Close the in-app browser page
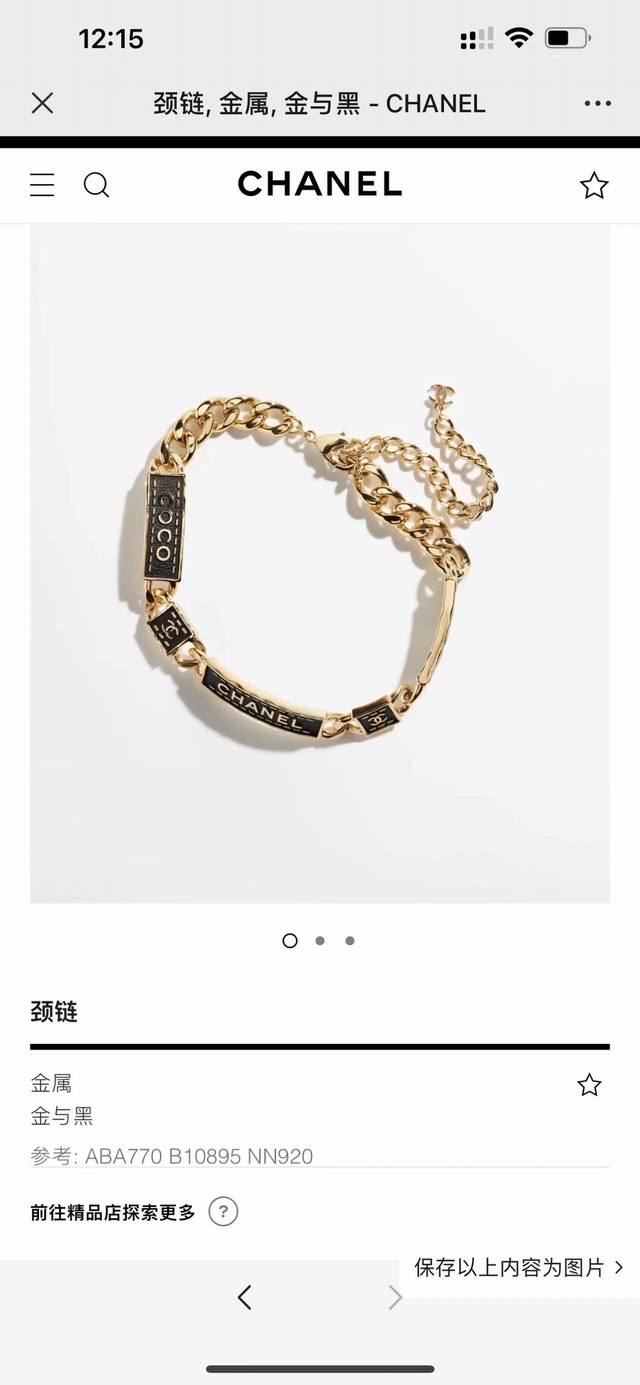This screenshot has height=1385, width=640. point(42,103)
